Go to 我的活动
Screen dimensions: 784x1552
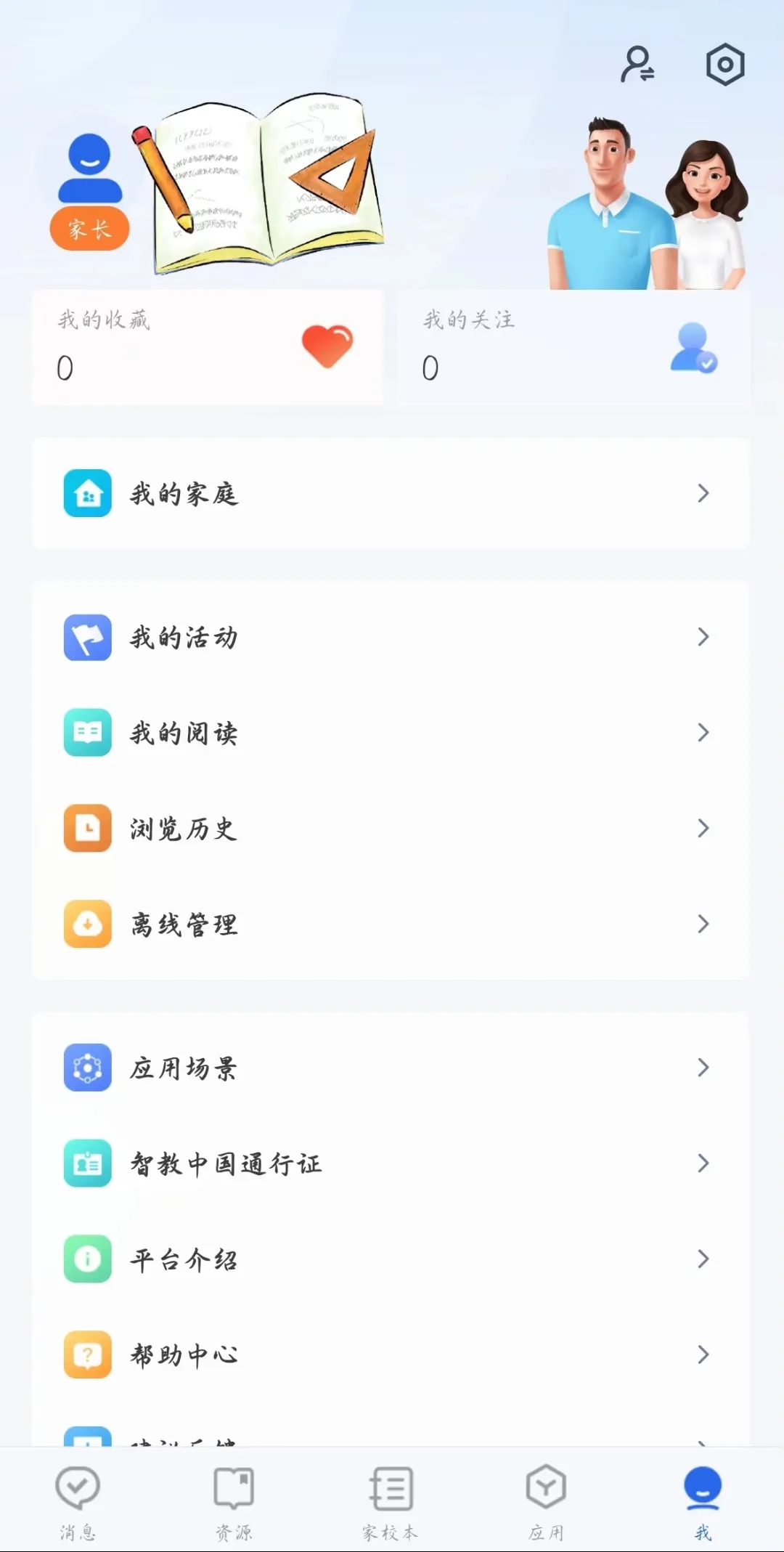click(391, 638)
